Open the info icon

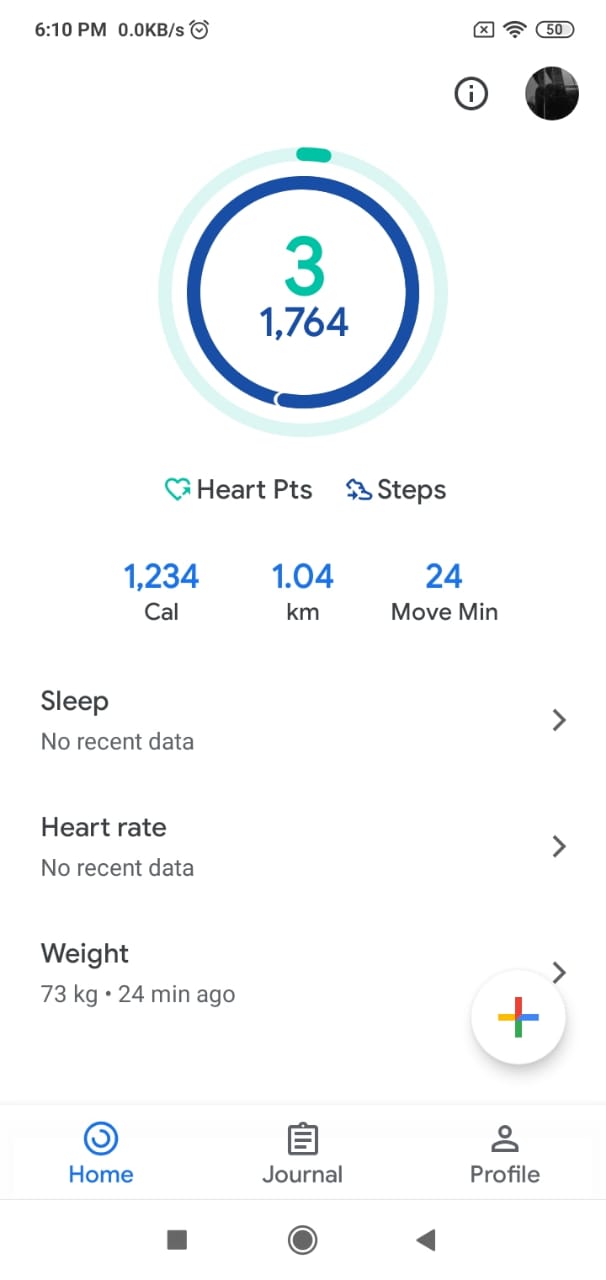click(x=471, y=94)
